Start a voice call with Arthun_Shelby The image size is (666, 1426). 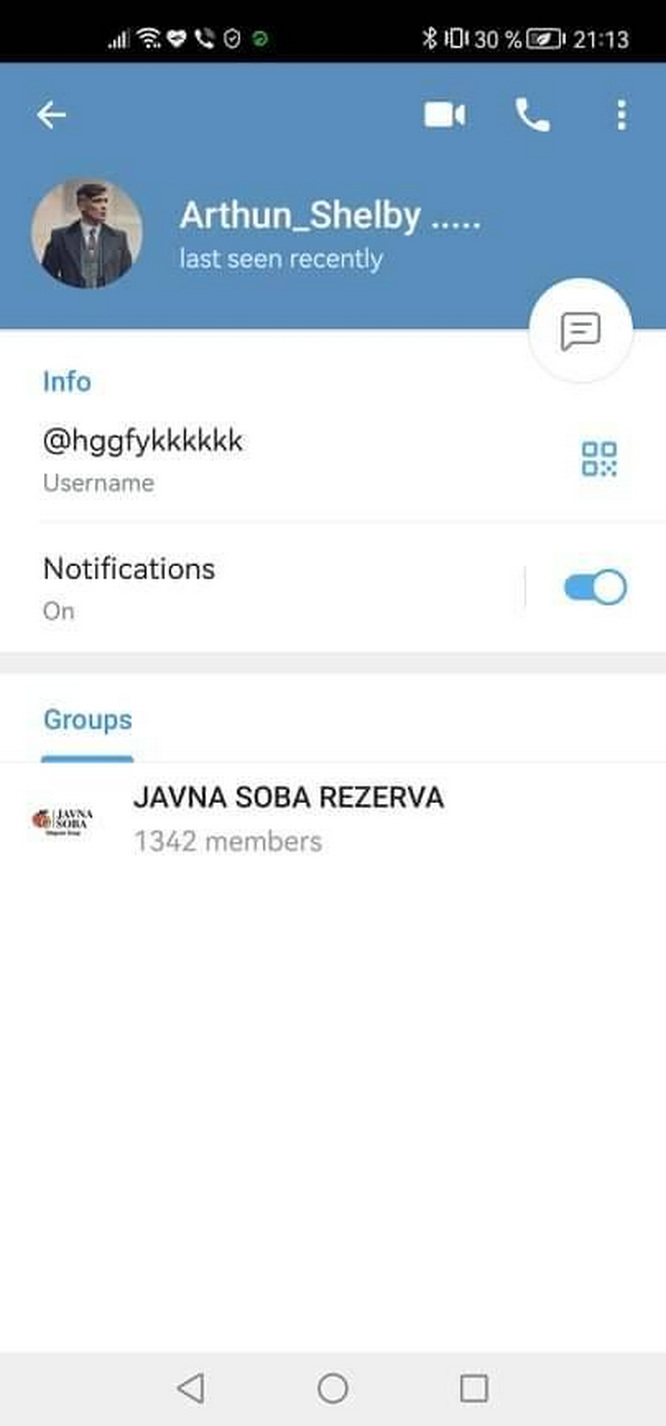(x=532, y=116)
